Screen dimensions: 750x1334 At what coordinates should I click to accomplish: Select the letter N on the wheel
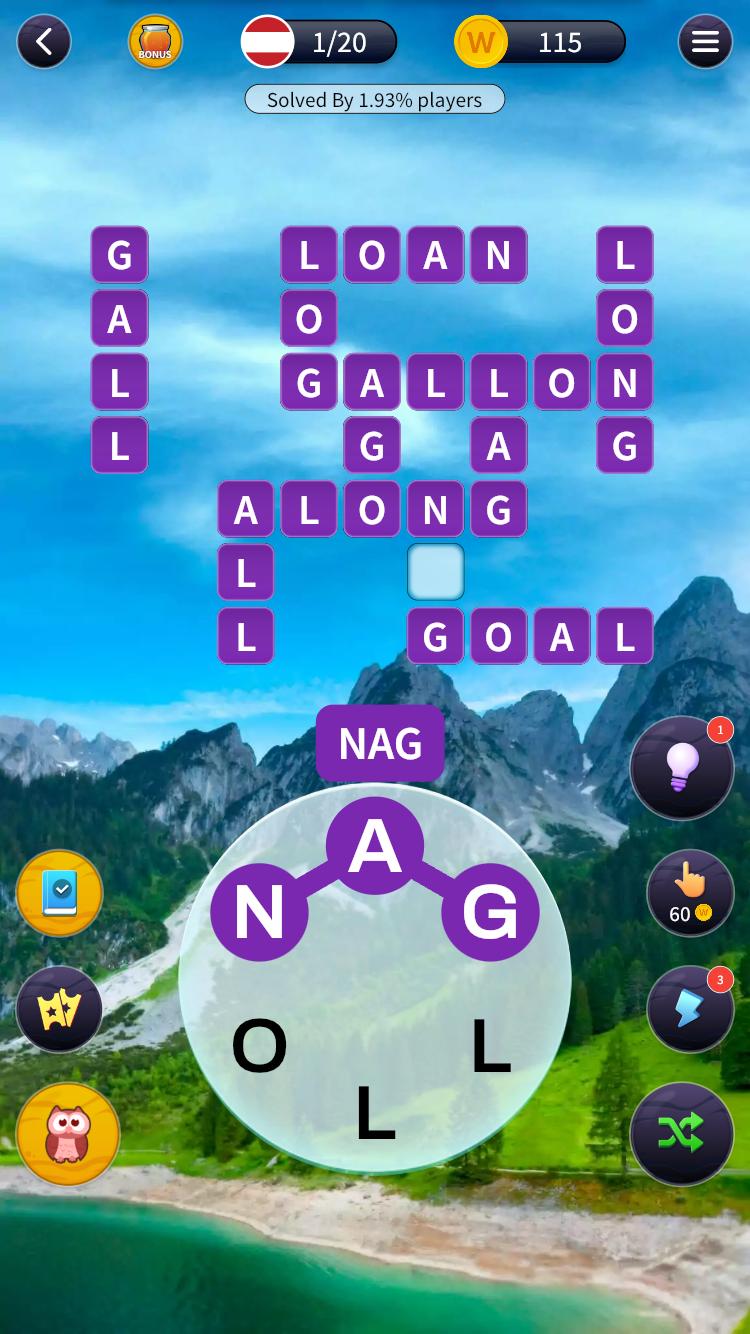259,912
